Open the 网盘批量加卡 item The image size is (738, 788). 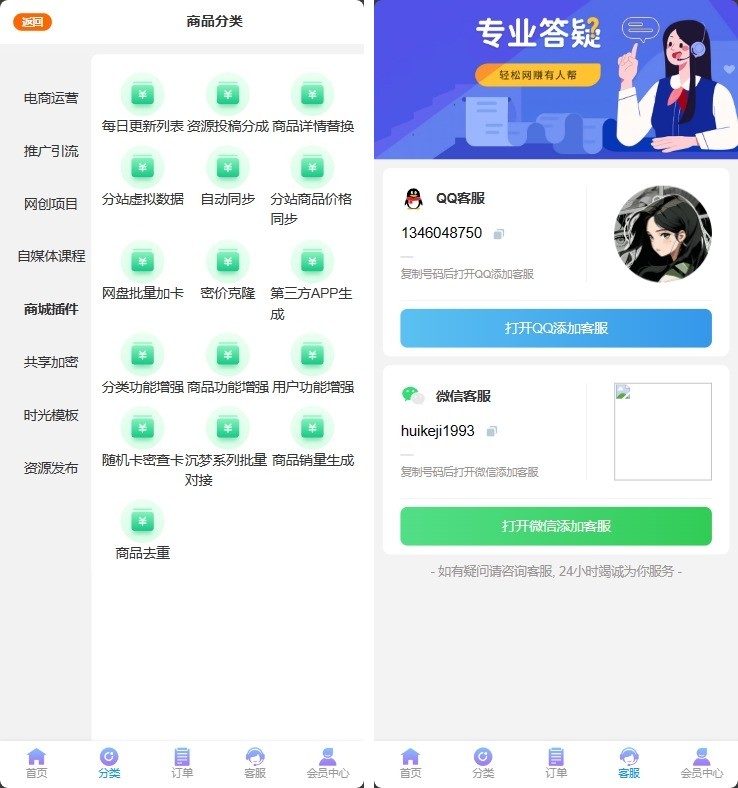143,272
